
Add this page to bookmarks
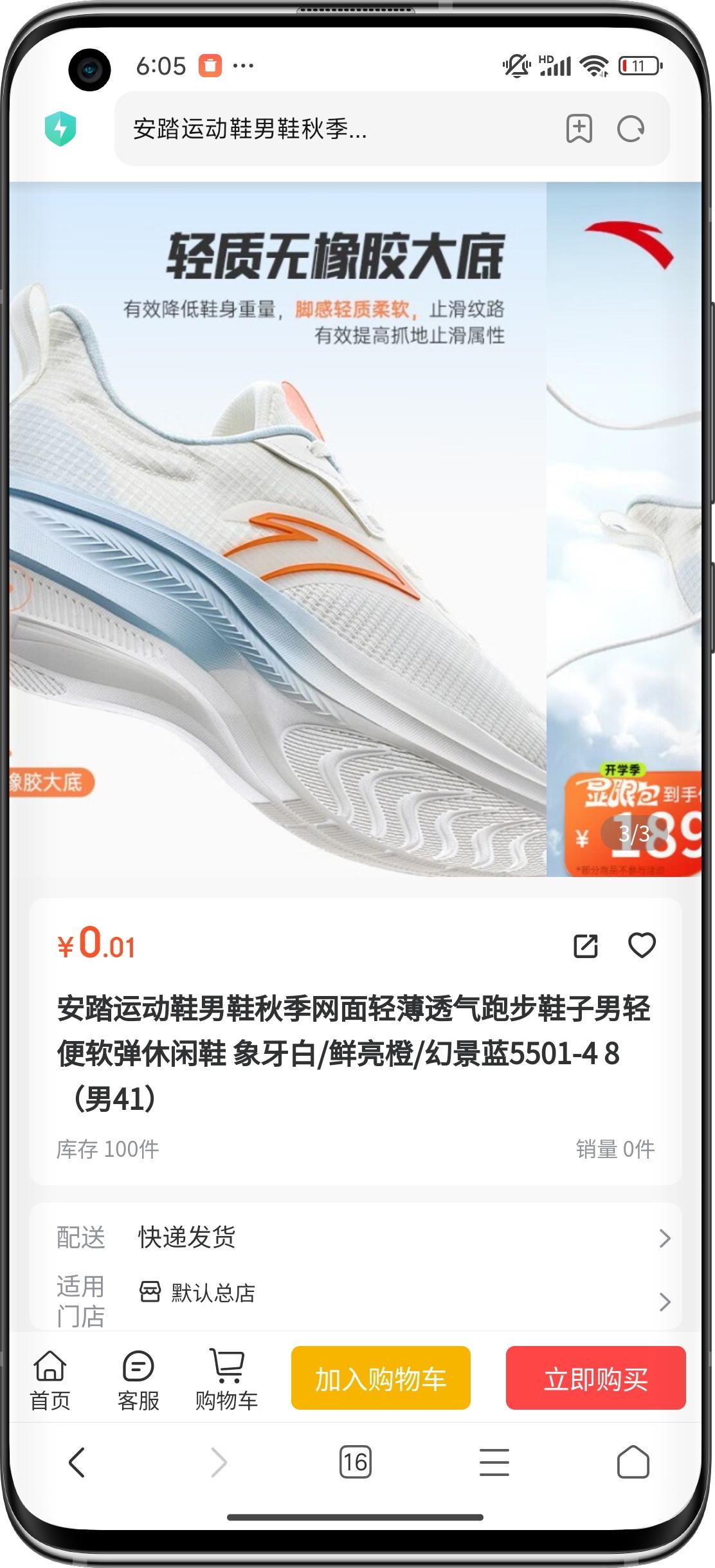[x=579, y=129]
